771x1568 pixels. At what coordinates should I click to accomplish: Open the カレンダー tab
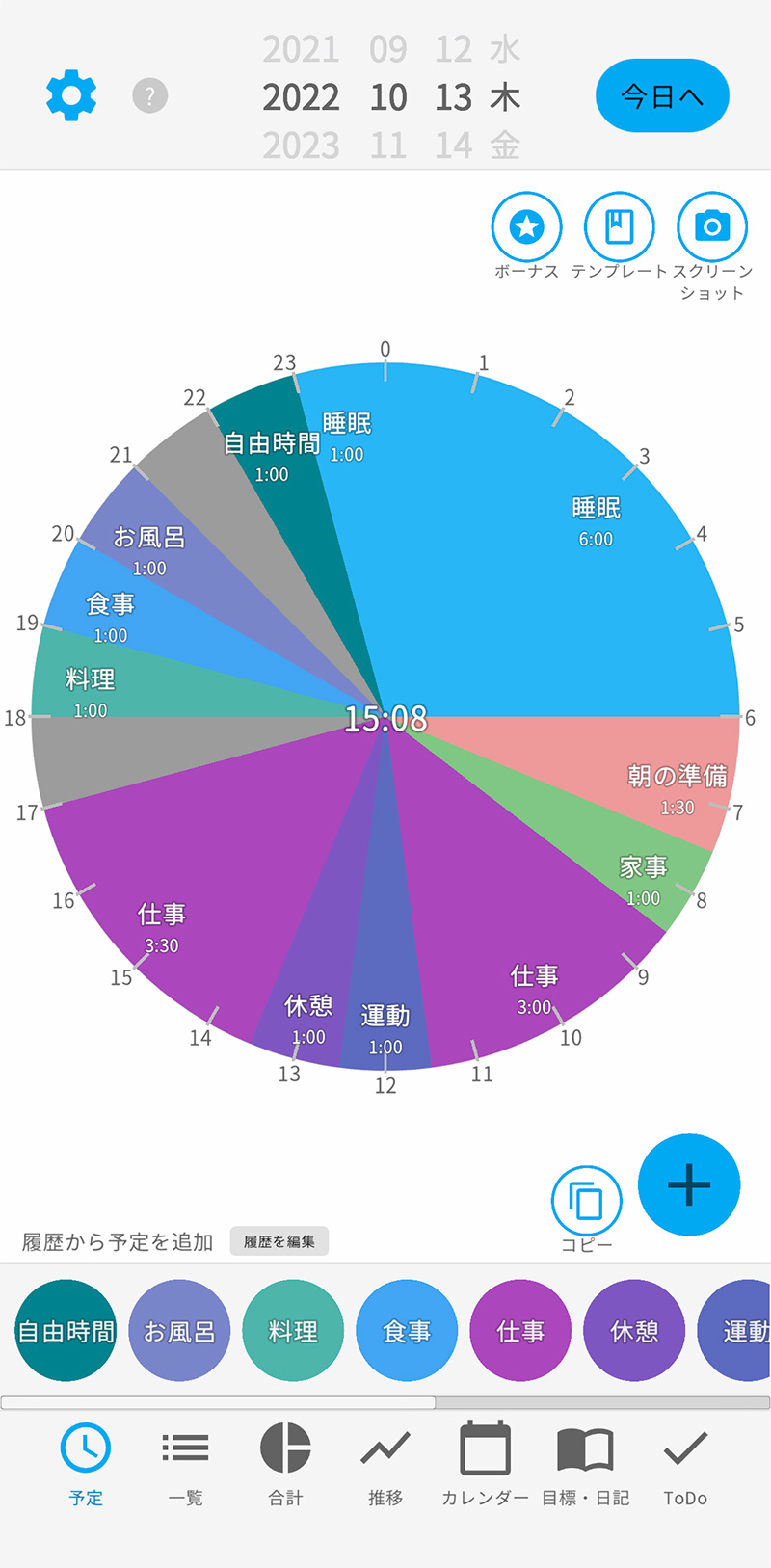tap(485, 1465)
